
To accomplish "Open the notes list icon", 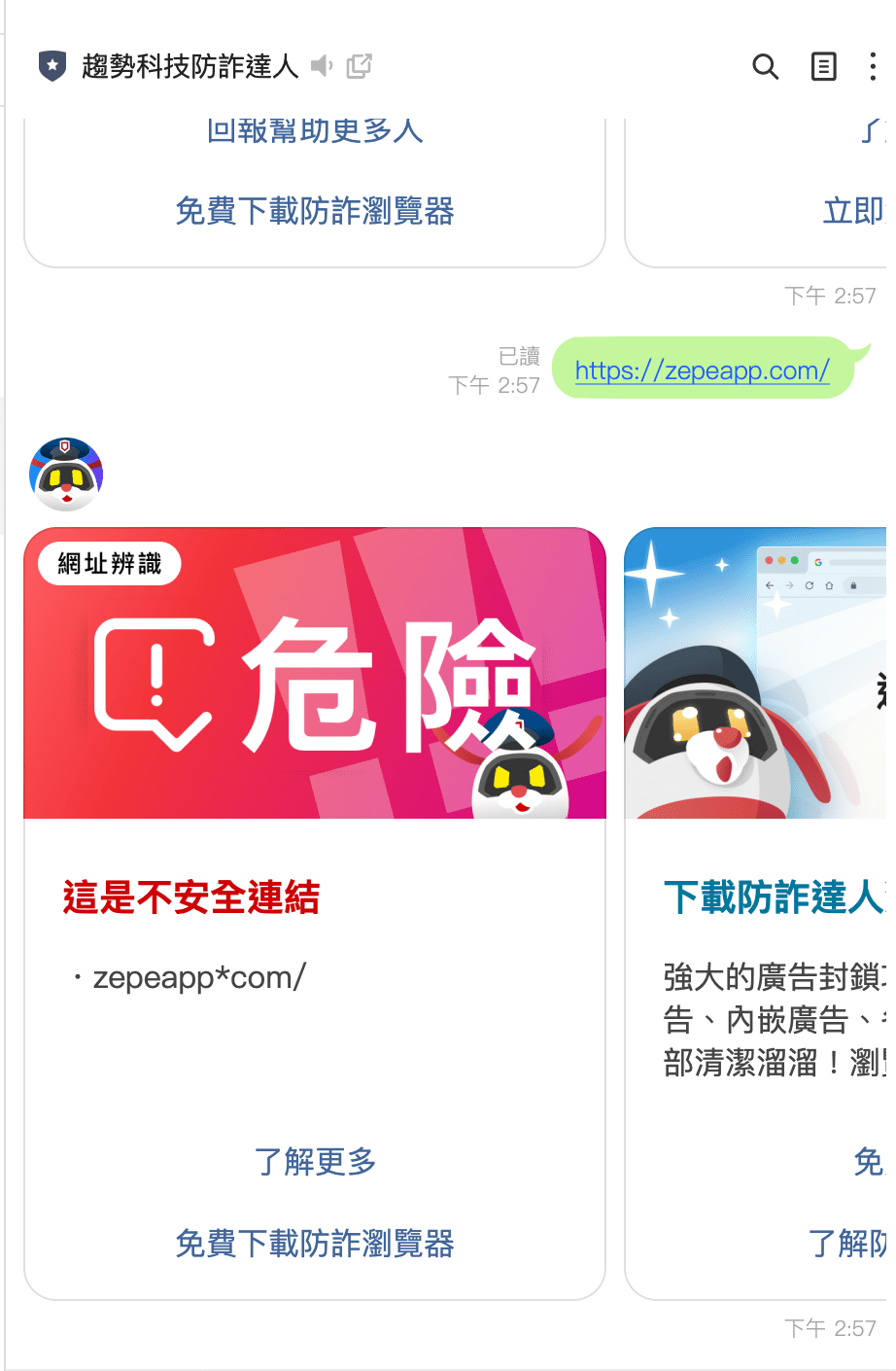I will (823, 67).
